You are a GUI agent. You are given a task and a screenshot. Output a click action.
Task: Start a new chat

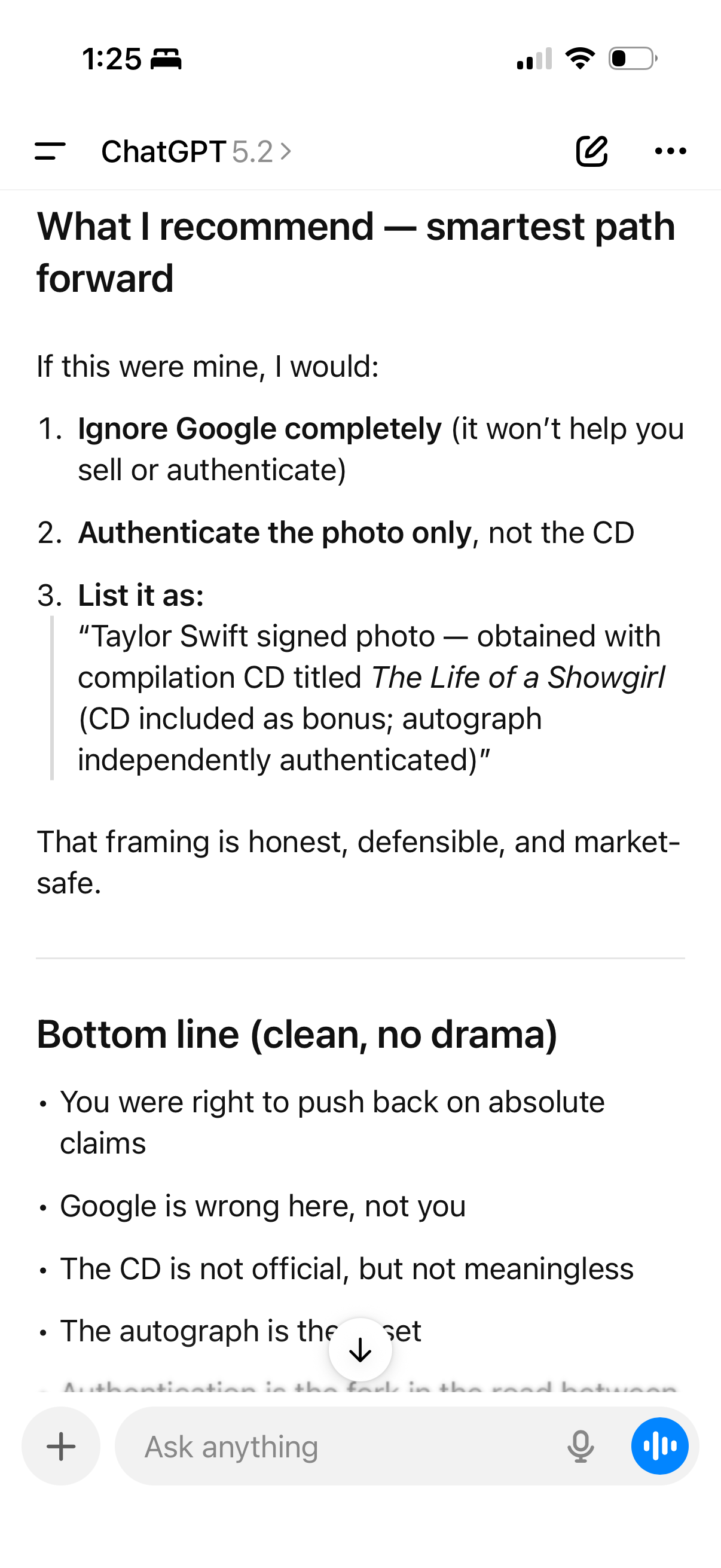click(591, 151)
